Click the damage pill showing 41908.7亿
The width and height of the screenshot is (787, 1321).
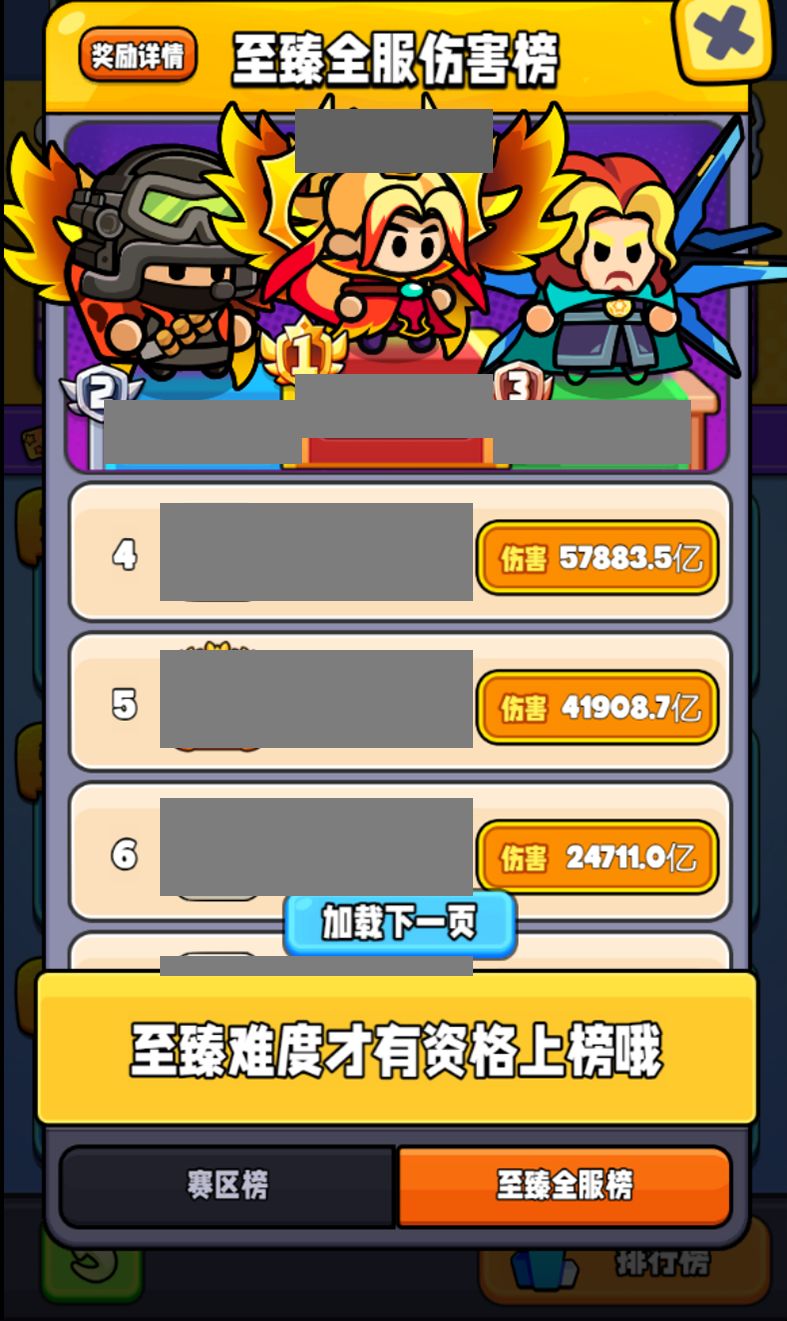coord(598,707)
